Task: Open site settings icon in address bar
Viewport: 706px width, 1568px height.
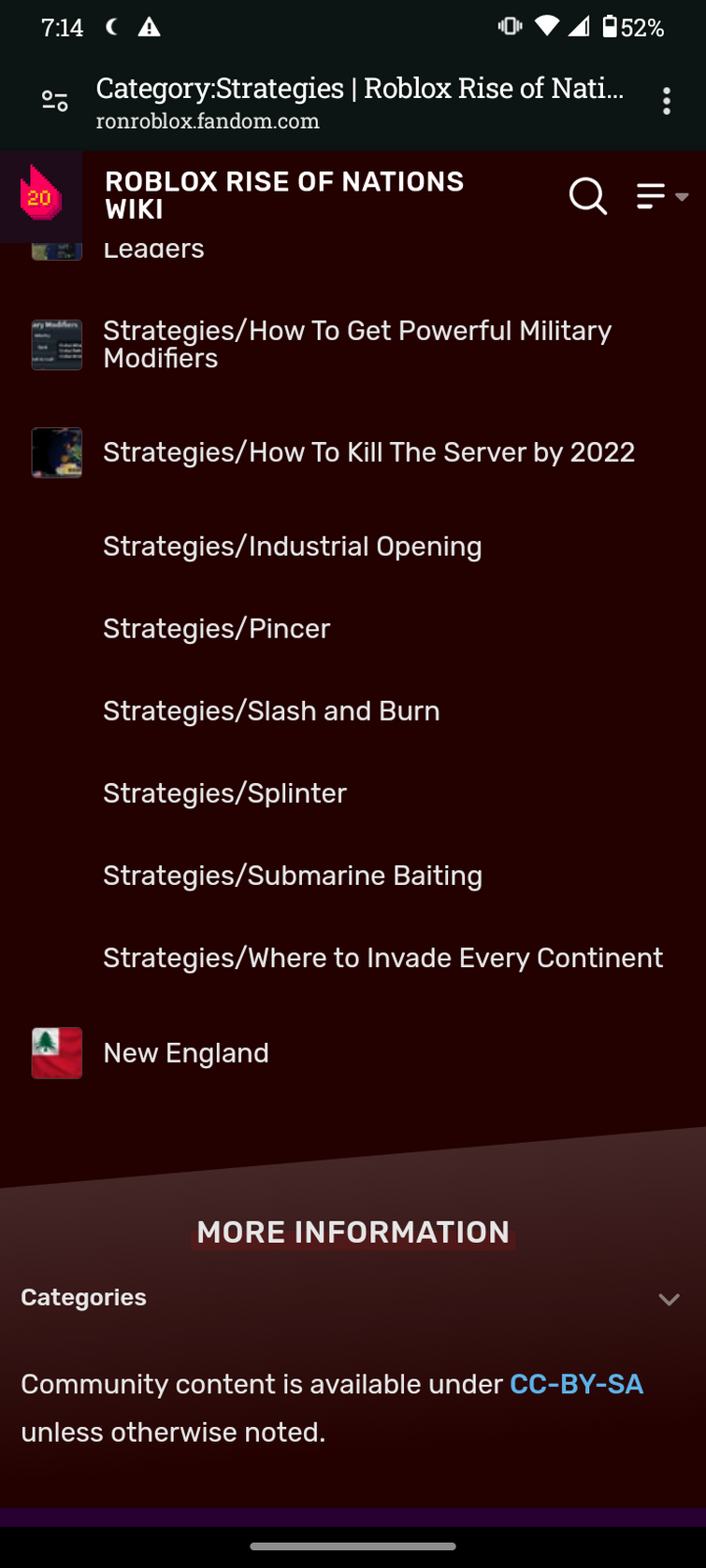Action: pyautogui.click(x=55, y=101)
